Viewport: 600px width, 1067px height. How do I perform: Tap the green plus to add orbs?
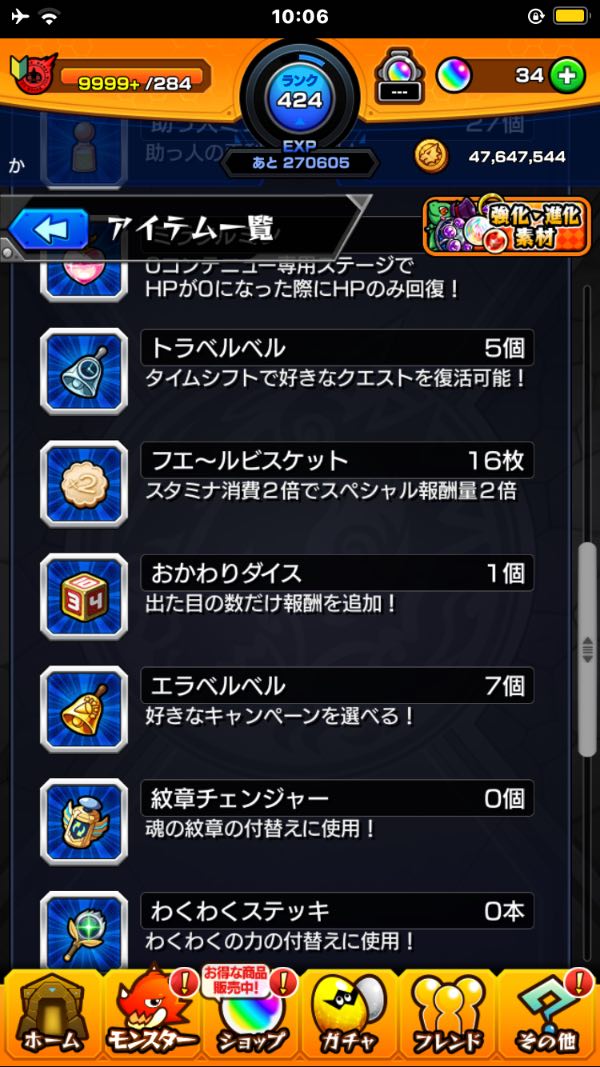[566, 75]
